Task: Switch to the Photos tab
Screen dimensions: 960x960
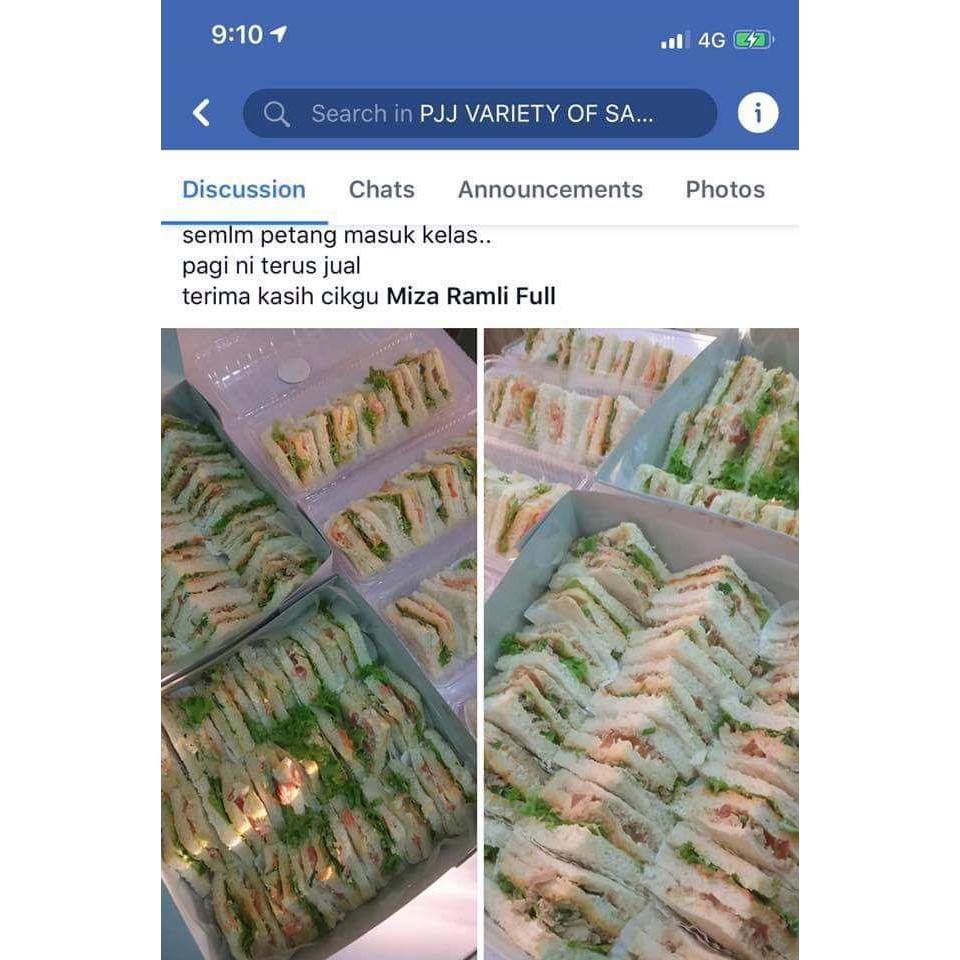Action: [x=724, y=189]
